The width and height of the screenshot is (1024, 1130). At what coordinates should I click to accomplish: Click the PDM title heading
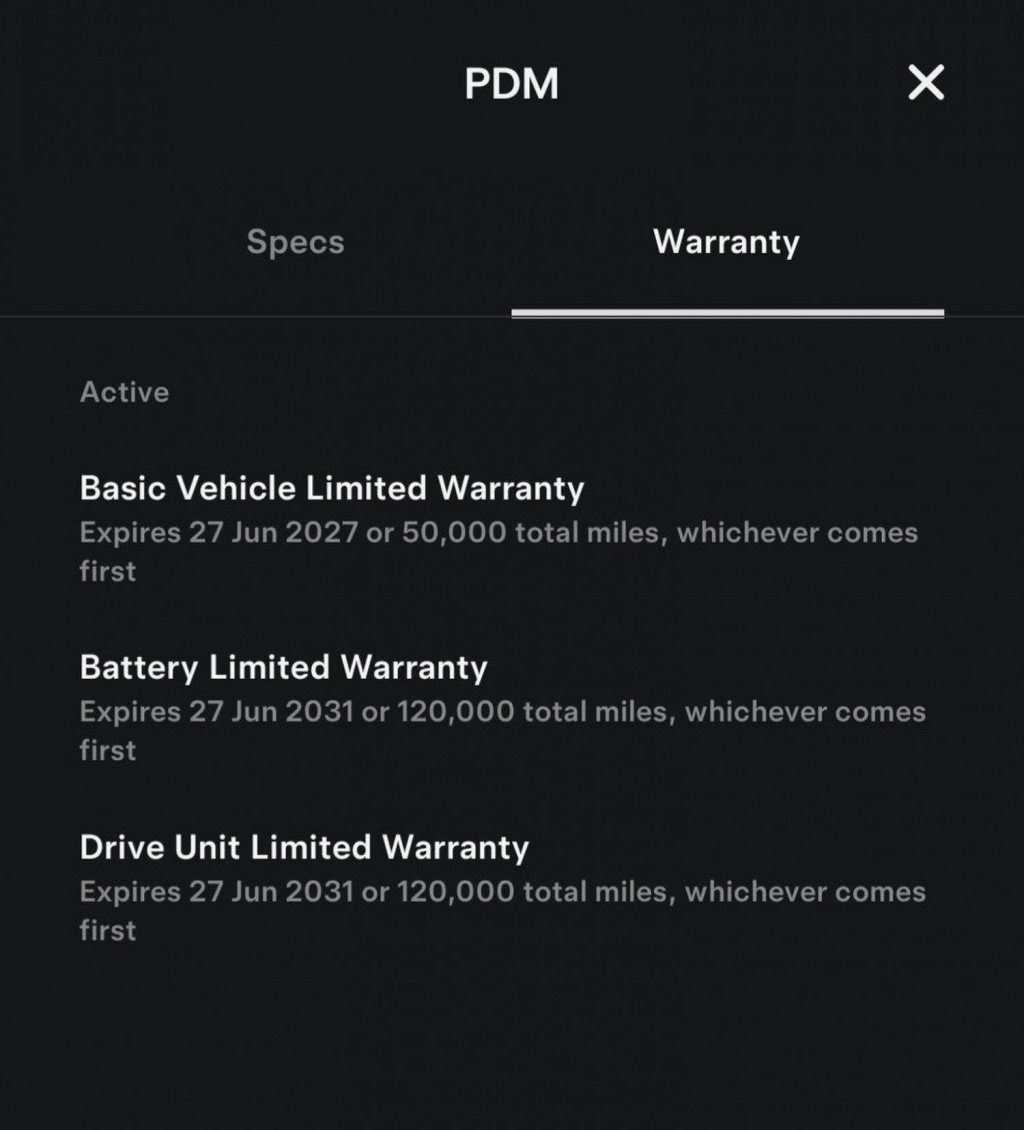511,84
